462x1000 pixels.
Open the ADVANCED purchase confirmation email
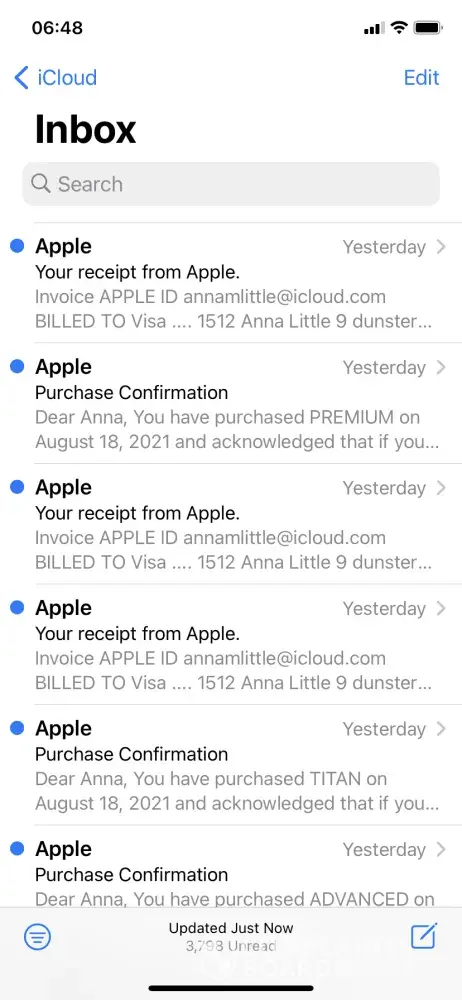click(231, 867)
